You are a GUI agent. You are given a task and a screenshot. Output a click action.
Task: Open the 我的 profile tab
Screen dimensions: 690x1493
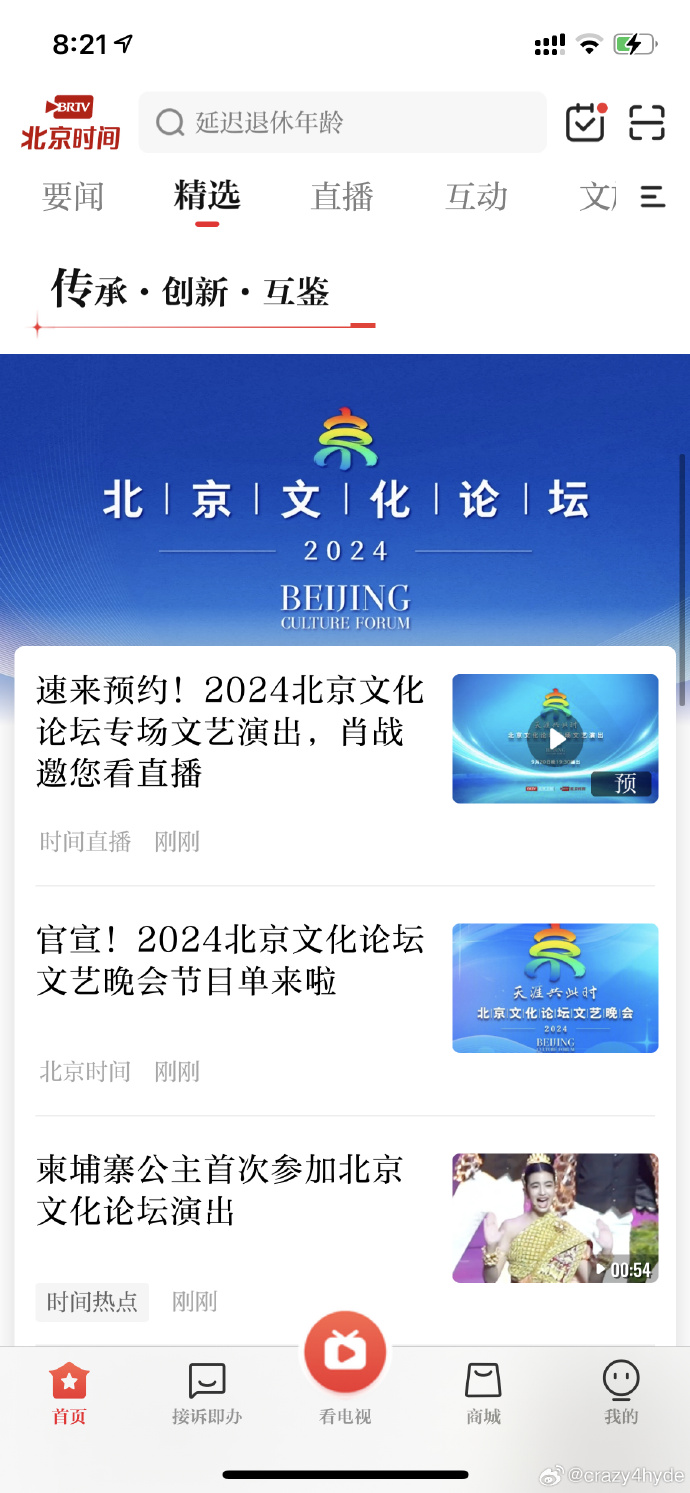(x=621, y=1393)
